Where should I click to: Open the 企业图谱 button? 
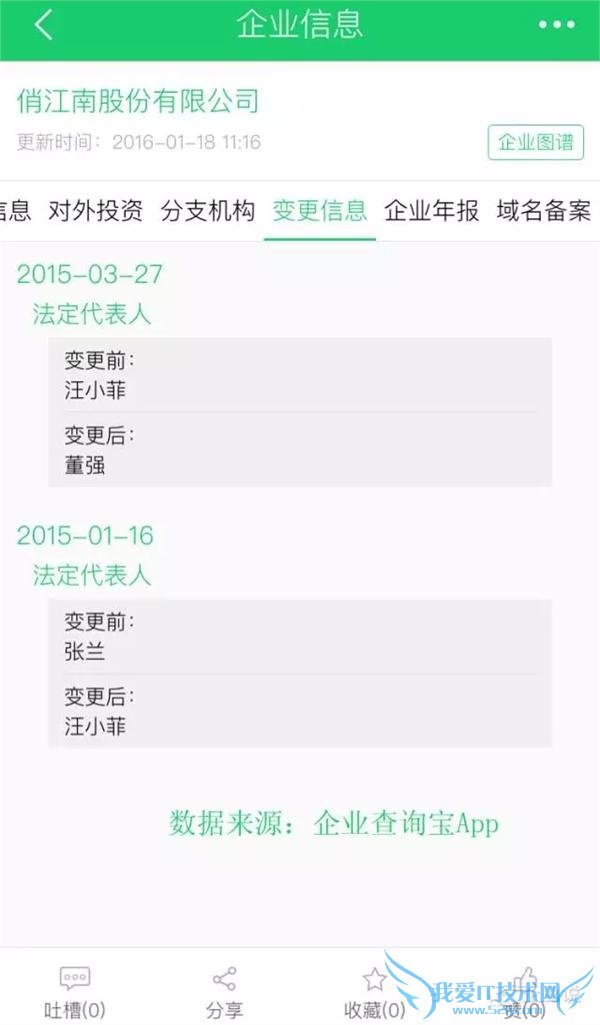coord(536,142)
